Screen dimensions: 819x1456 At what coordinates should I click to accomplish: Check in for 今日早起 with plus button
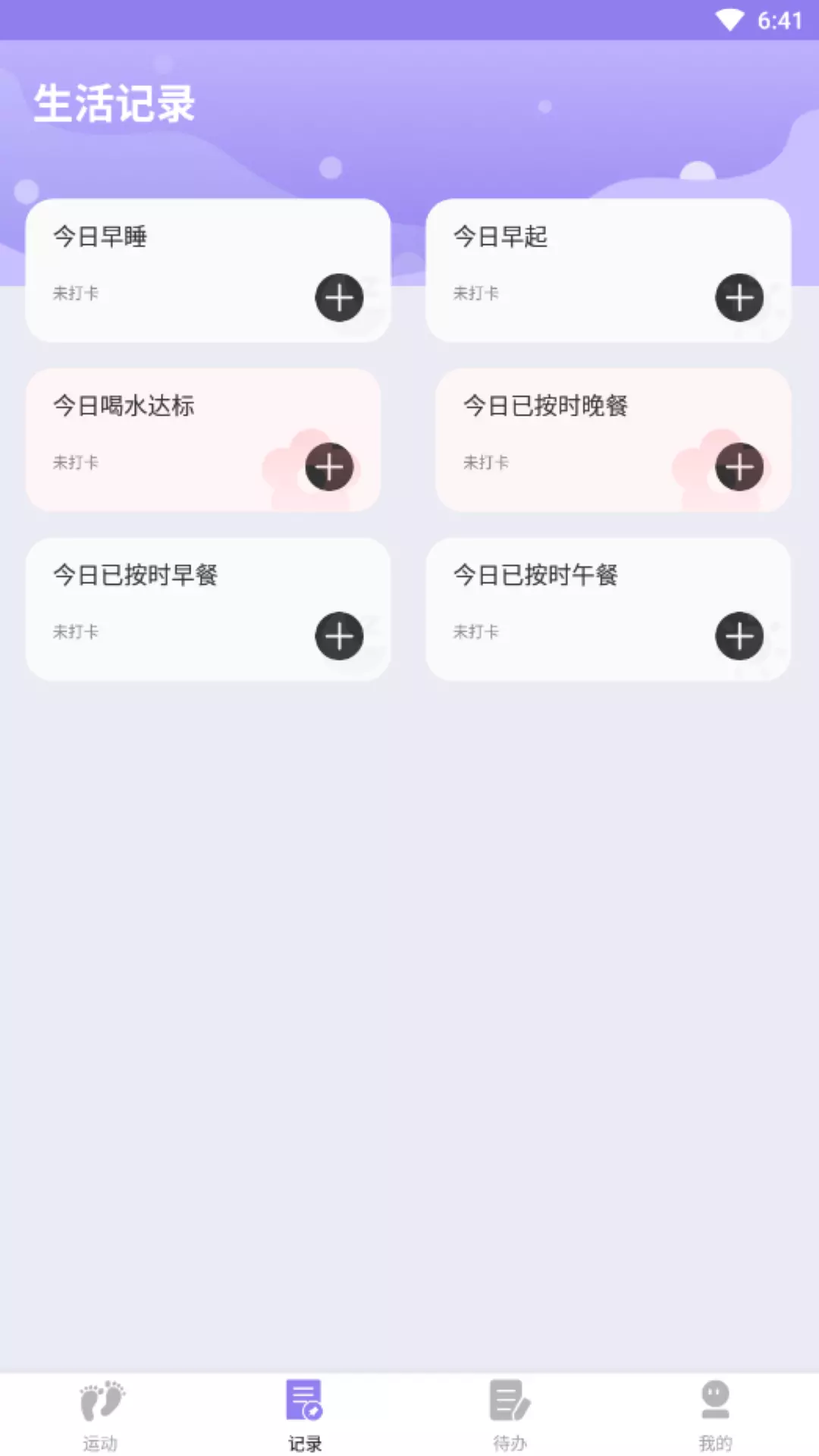click(739, 297)
